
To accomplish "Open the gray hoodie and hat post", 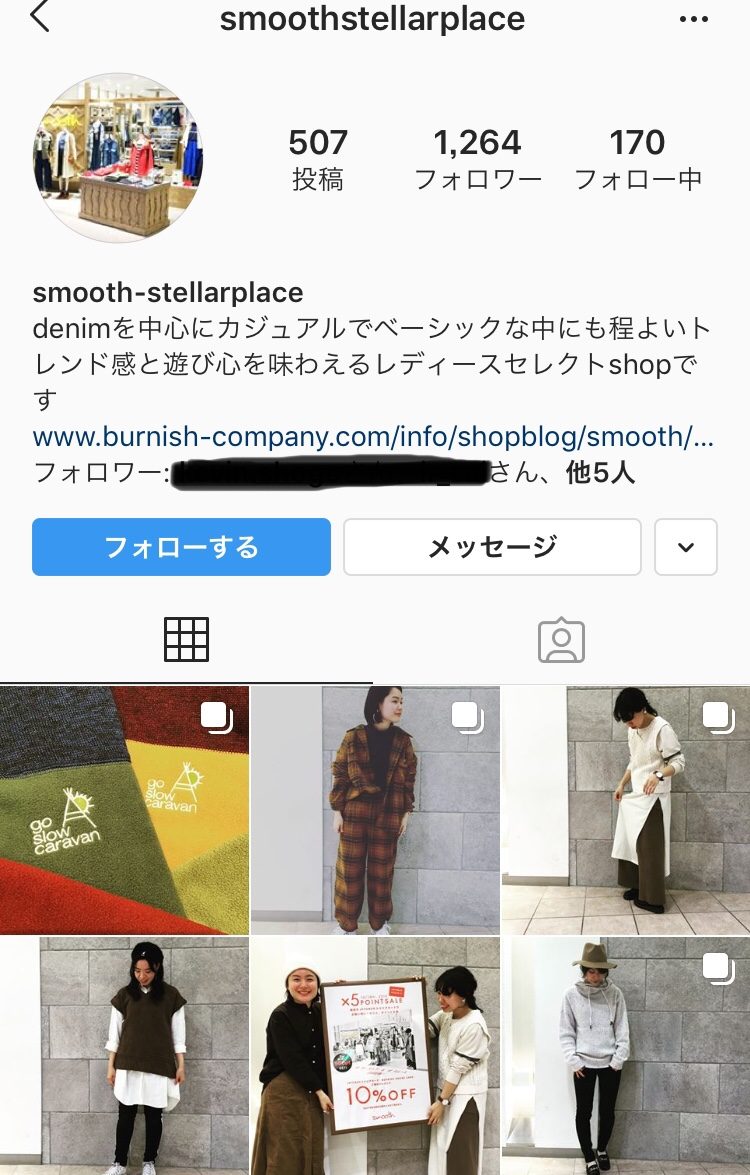I will point(626,1056).
